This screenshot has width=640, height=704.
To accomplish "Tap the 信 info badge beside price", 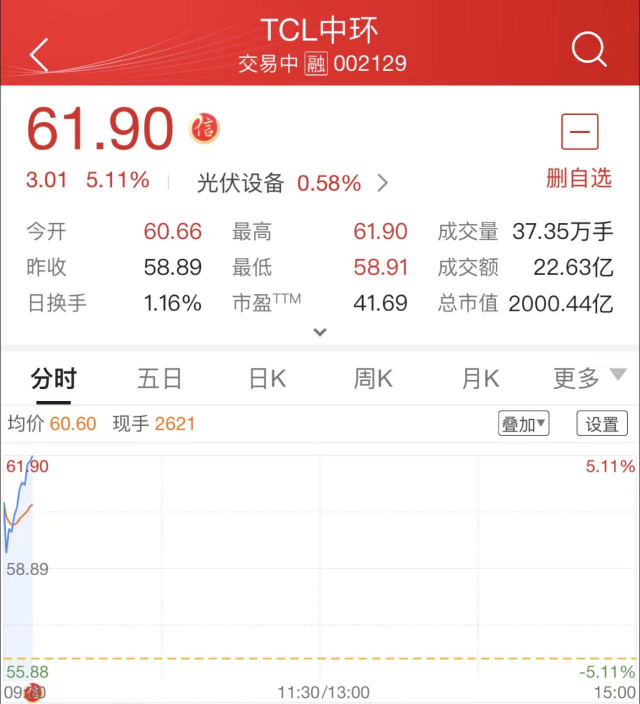I will tap(204, 128).
